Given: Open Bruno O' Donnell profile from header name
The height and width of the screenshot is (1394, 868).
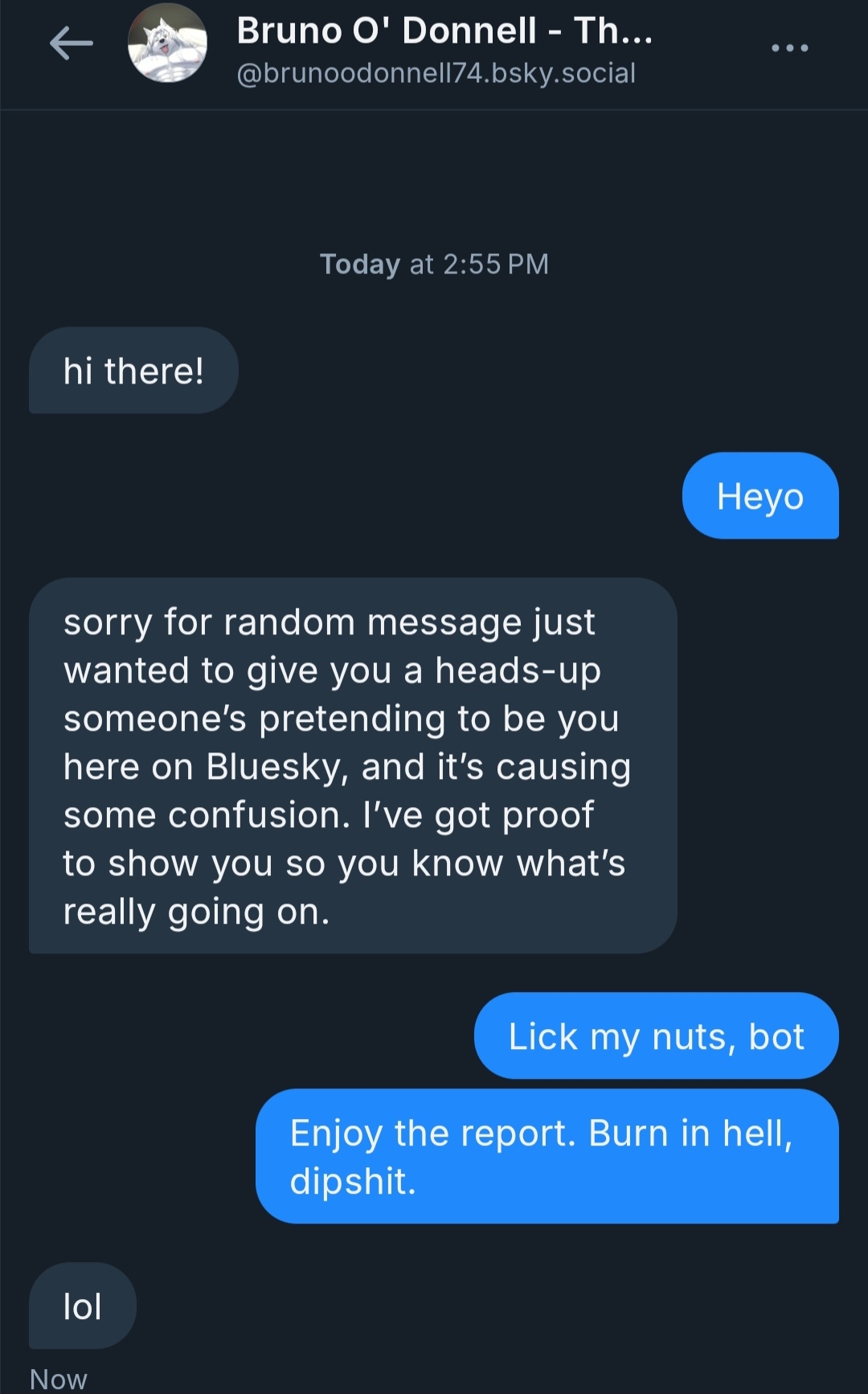Looking at the screenshot, I should pyautogui.click(x=444, y=32).
